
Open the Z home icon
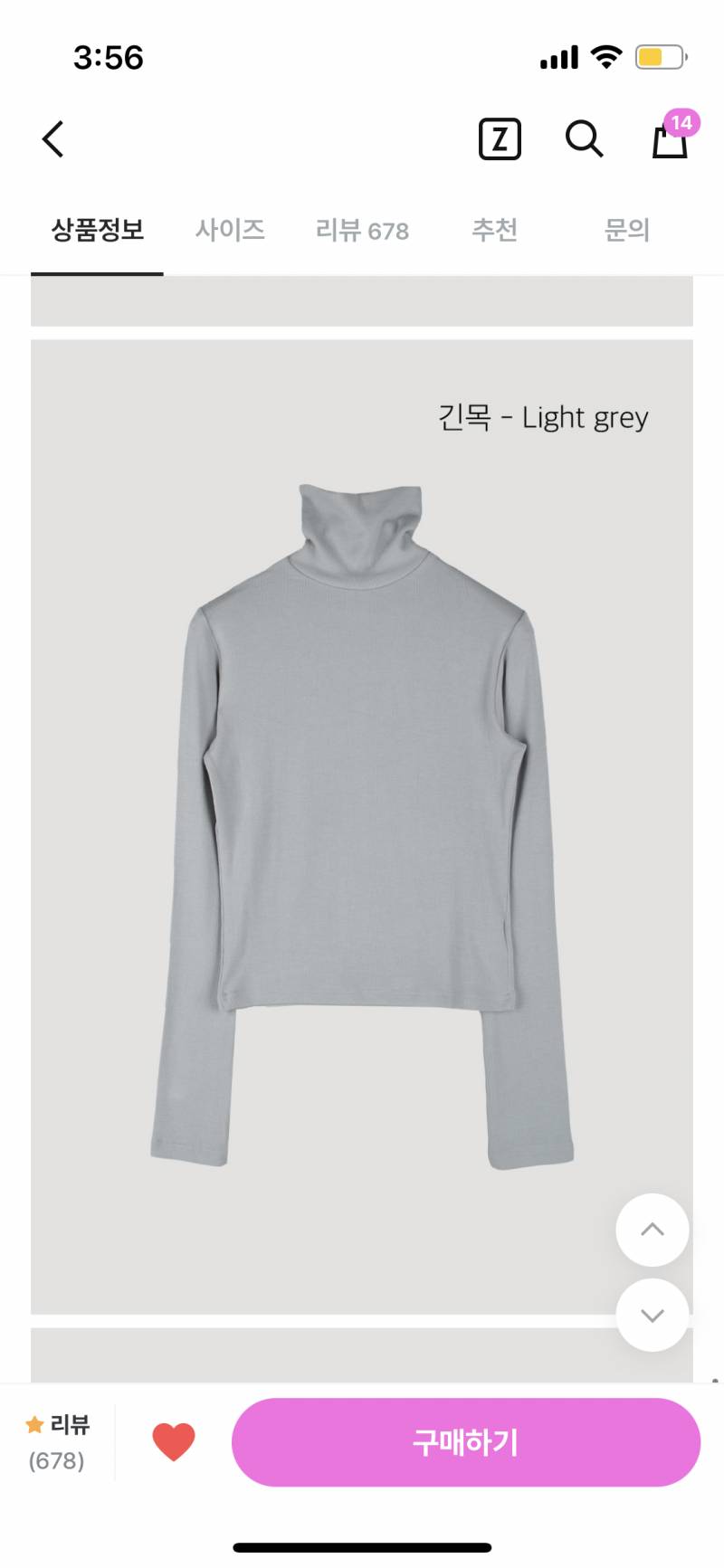(x=500, y=139)
